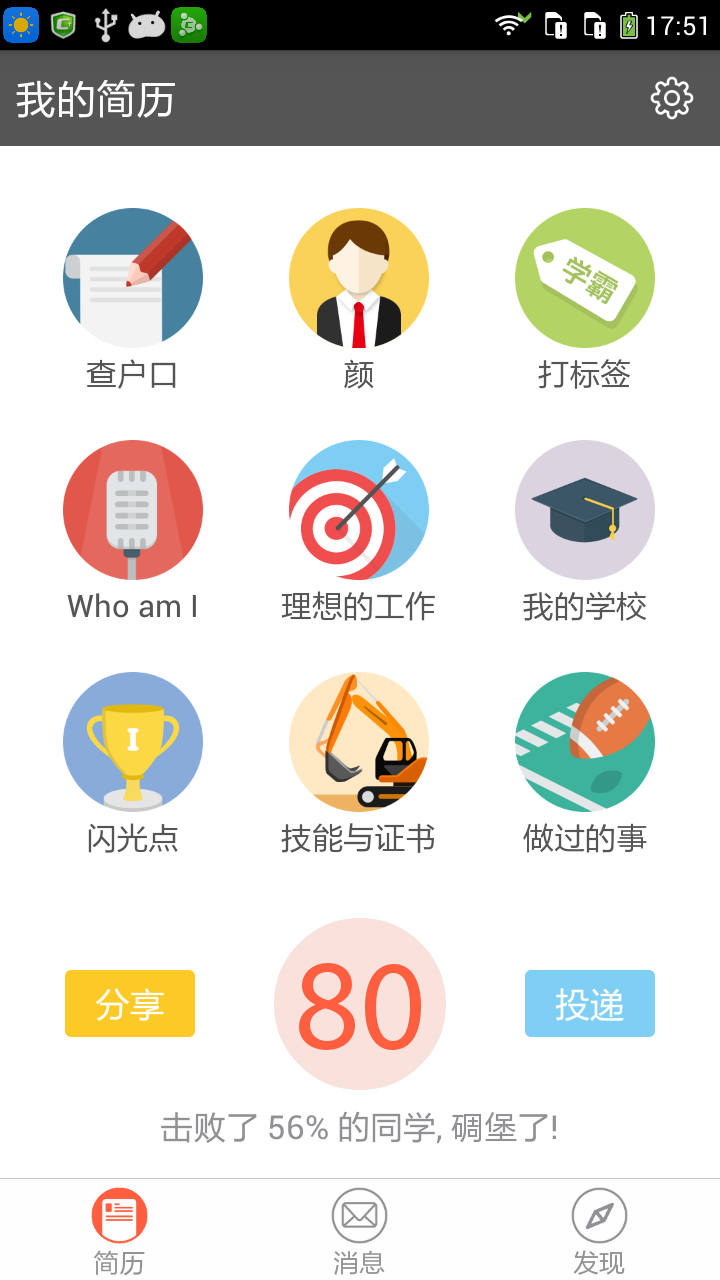Open the settings gear in the title bar

click(x=672, y=98)
